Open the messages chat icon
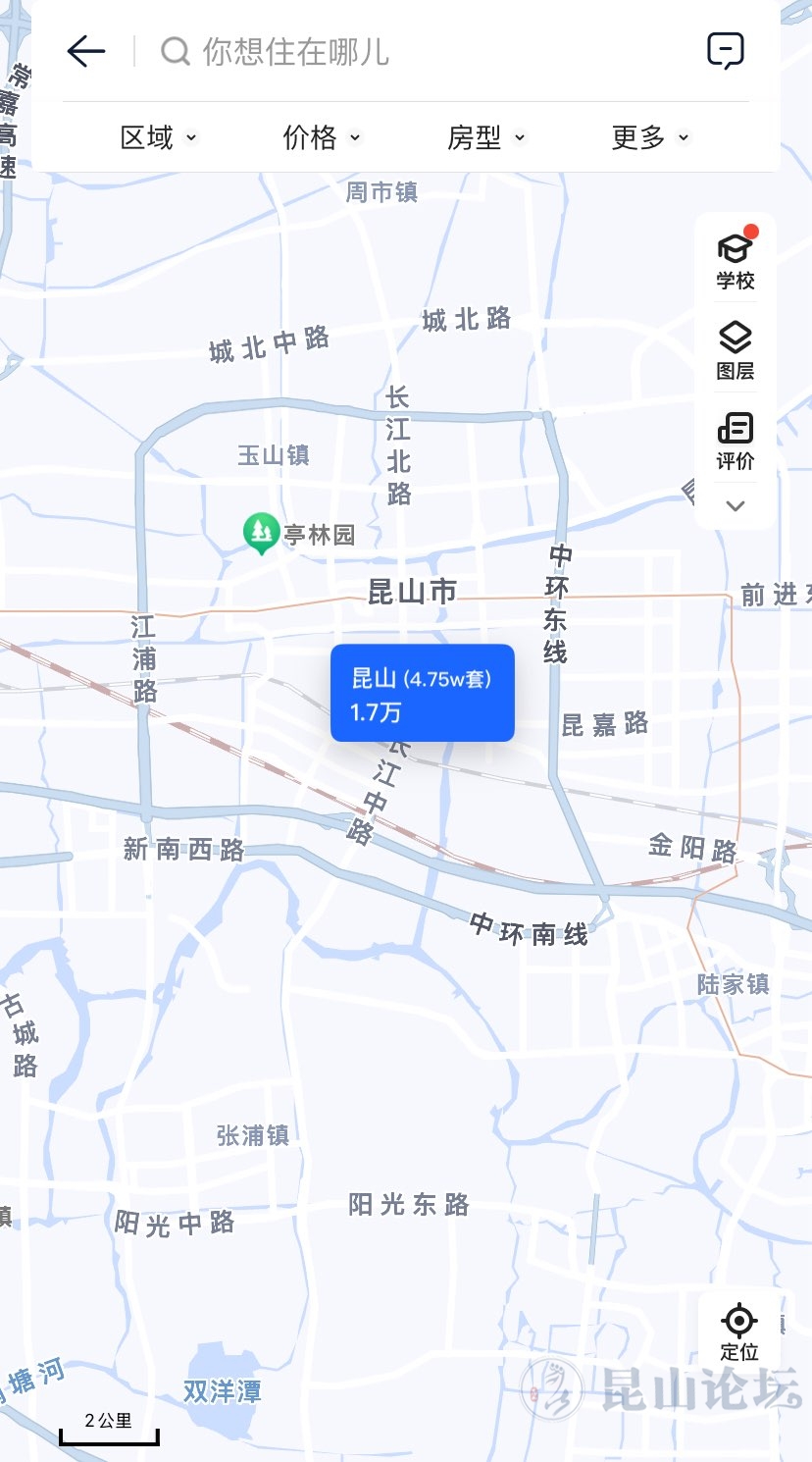 click(x=726, y=50)
